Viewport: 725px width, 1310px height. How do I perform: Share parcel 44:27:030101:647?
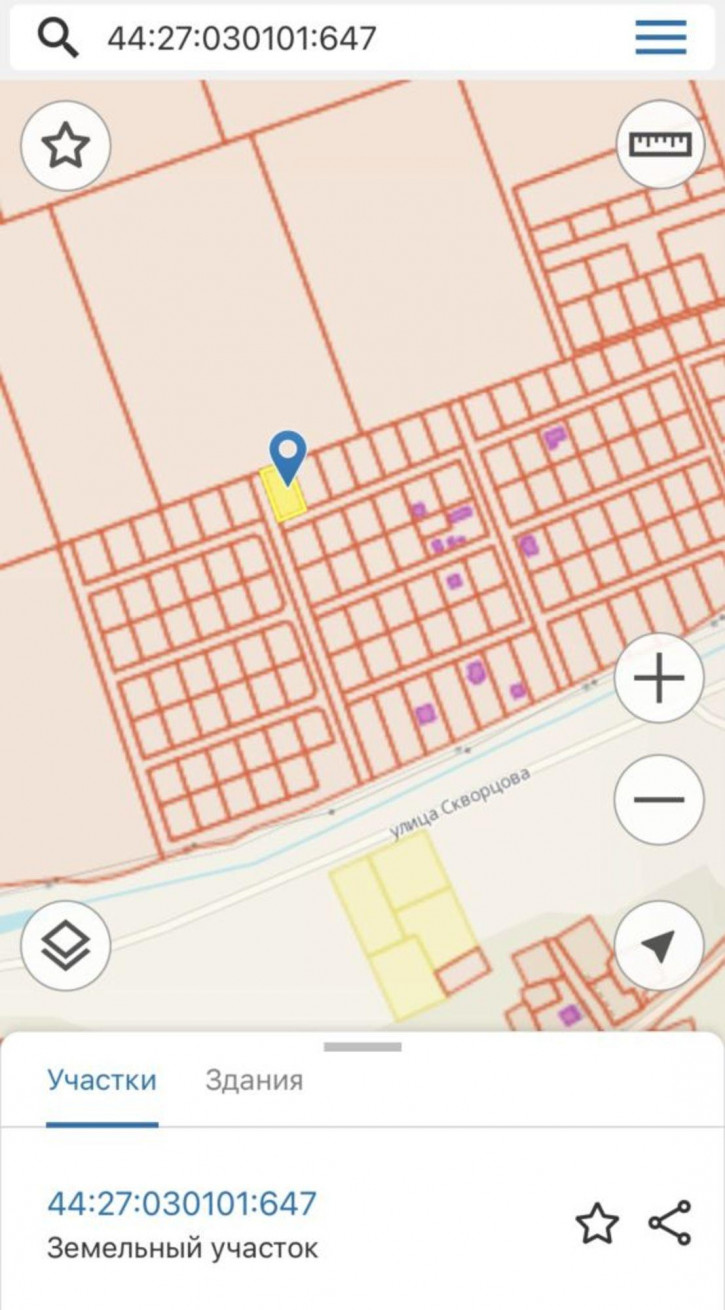tap(669, 1223)
